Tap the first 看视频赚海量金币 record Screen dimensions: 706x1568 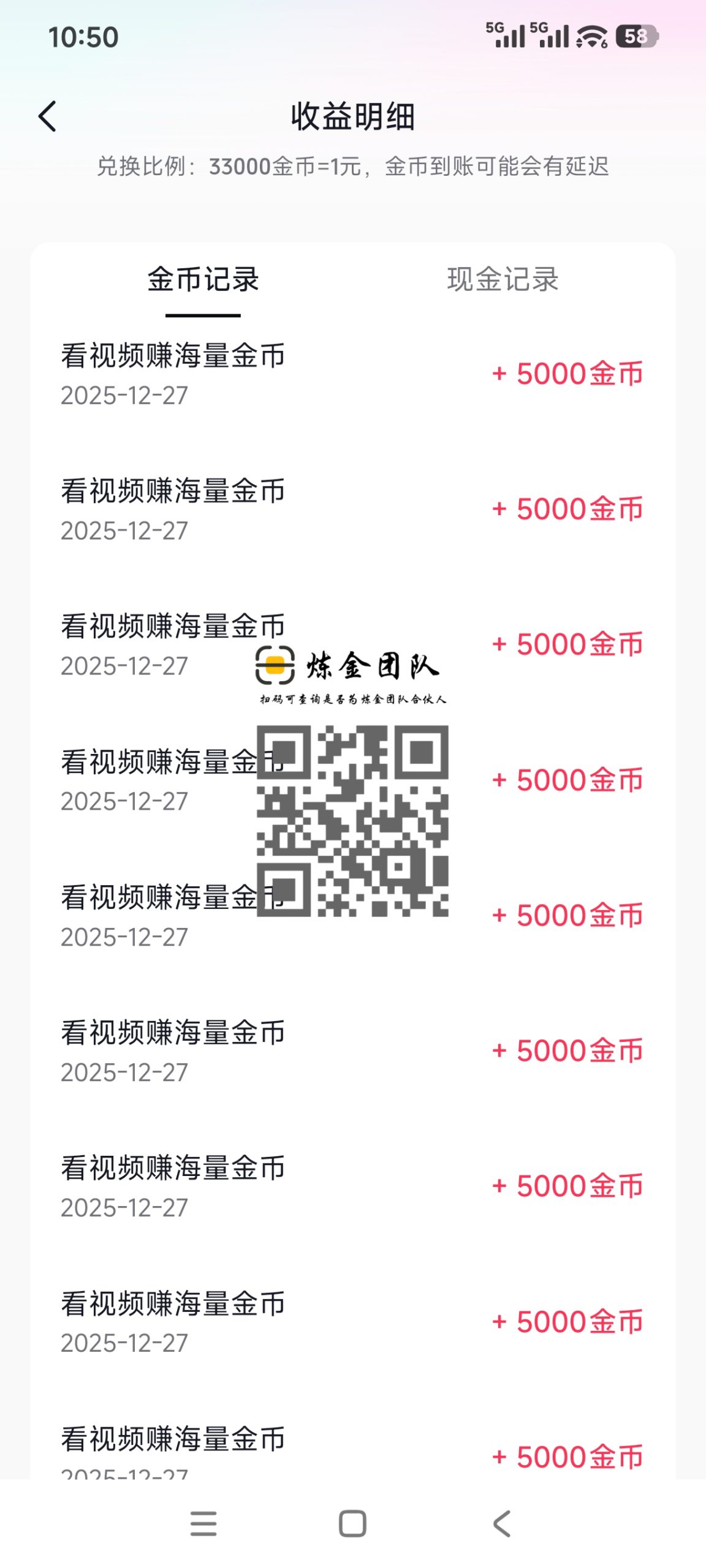(x=173, y=358)
